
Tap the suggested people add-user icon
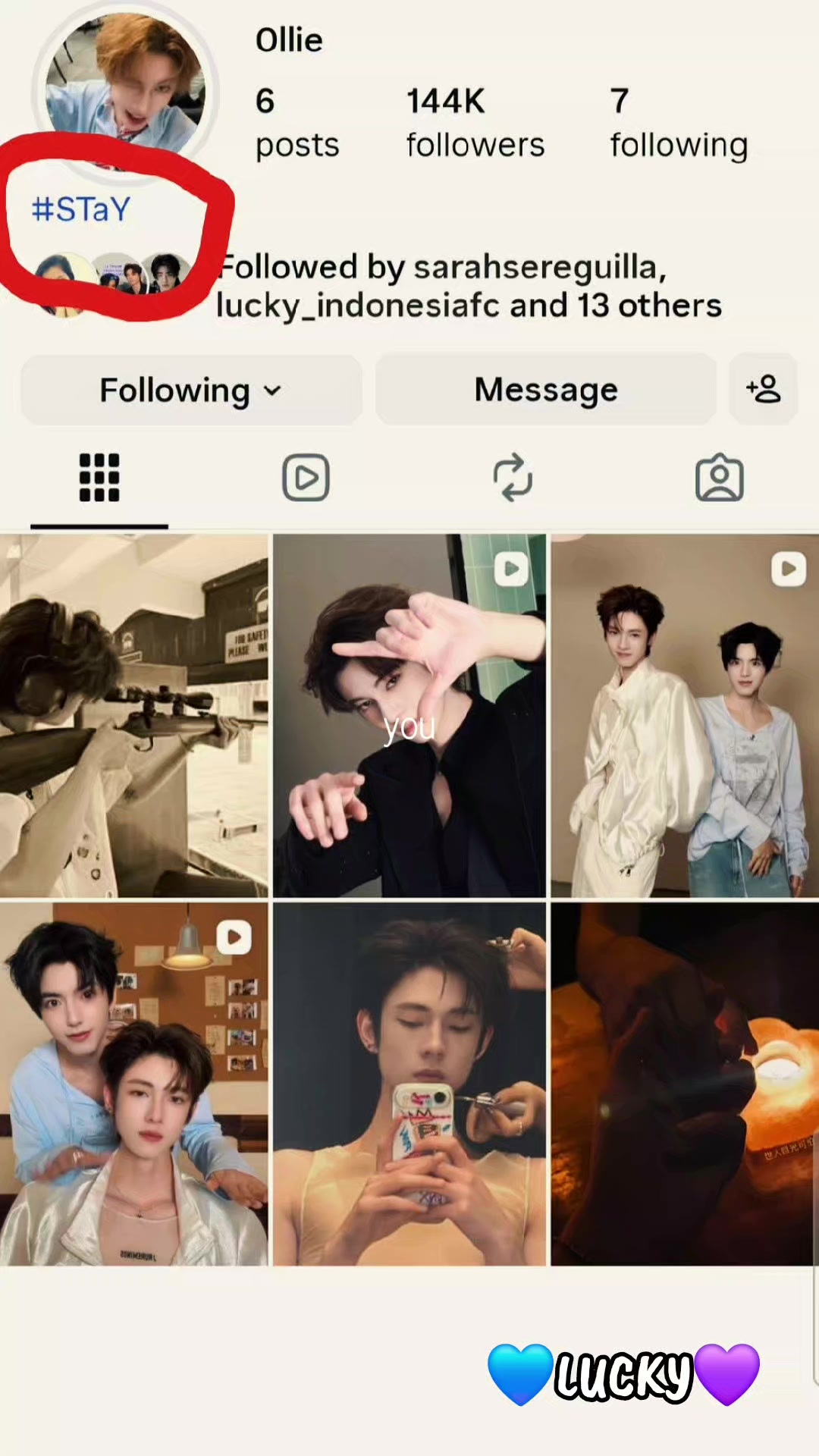coord(764,390)
